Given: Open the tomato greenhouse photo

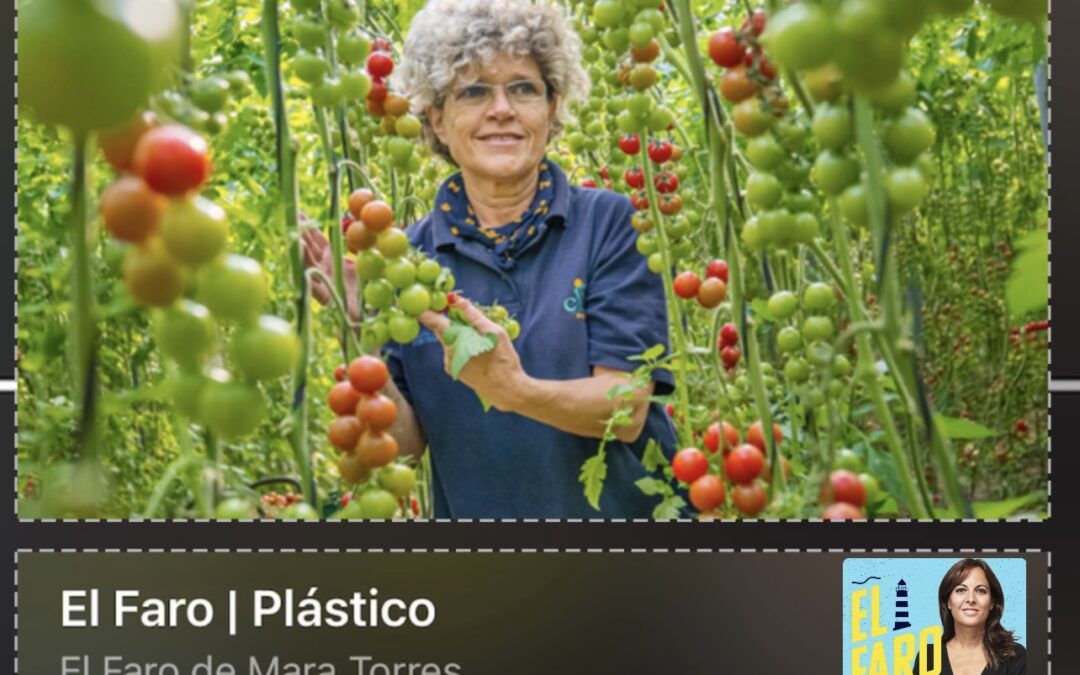Looking at the screenshot, I should point(532,258).
